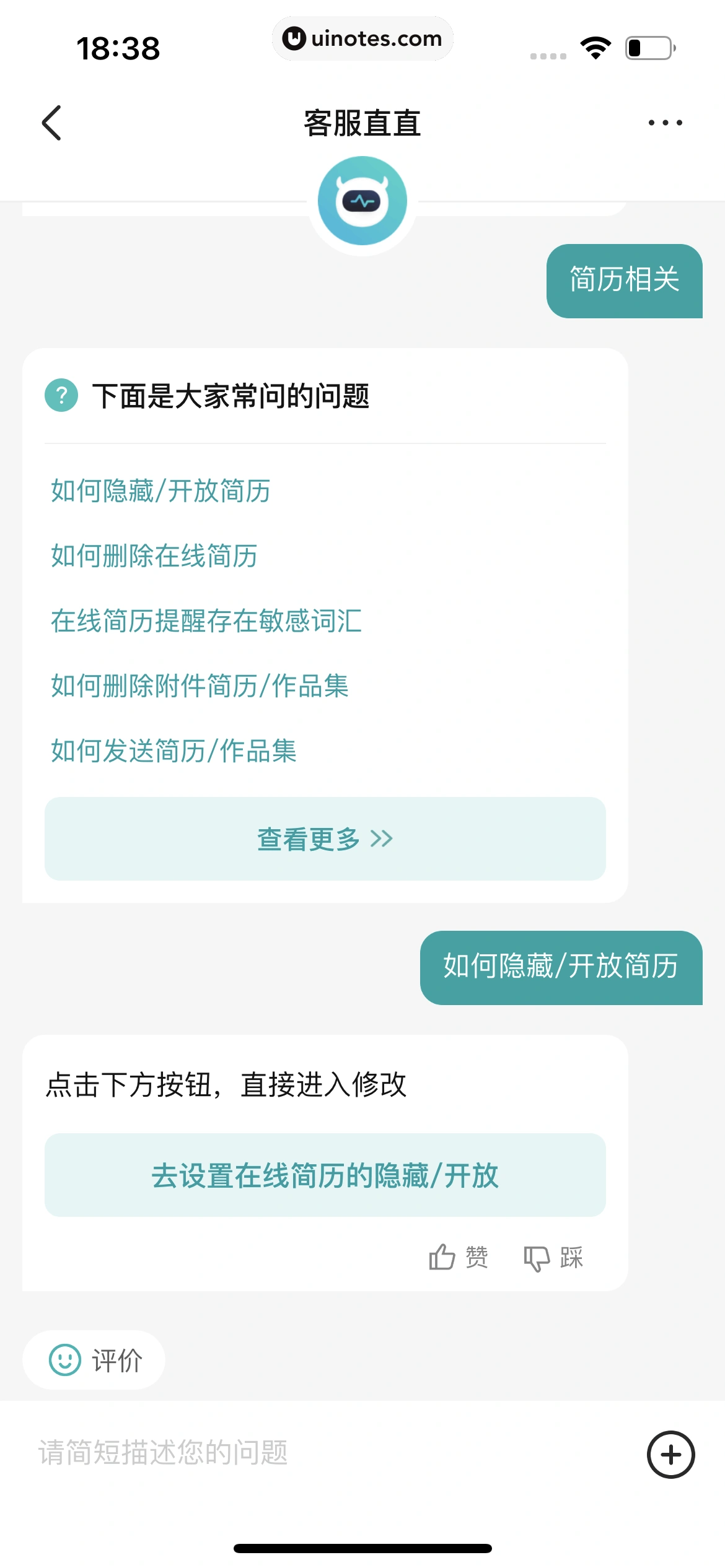Tap the 客服直直 title
The image size is (725, 1568).
click(361, 122)
